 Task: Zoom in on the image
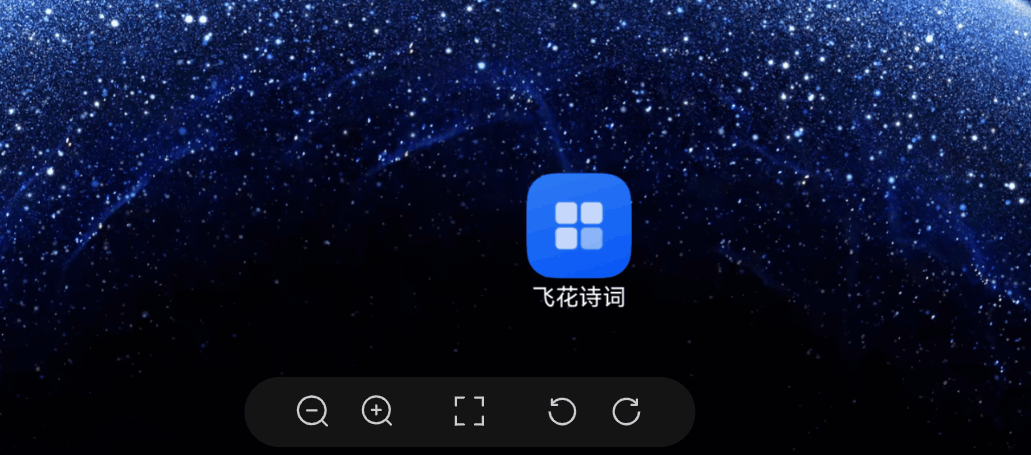tap(376, 410)
